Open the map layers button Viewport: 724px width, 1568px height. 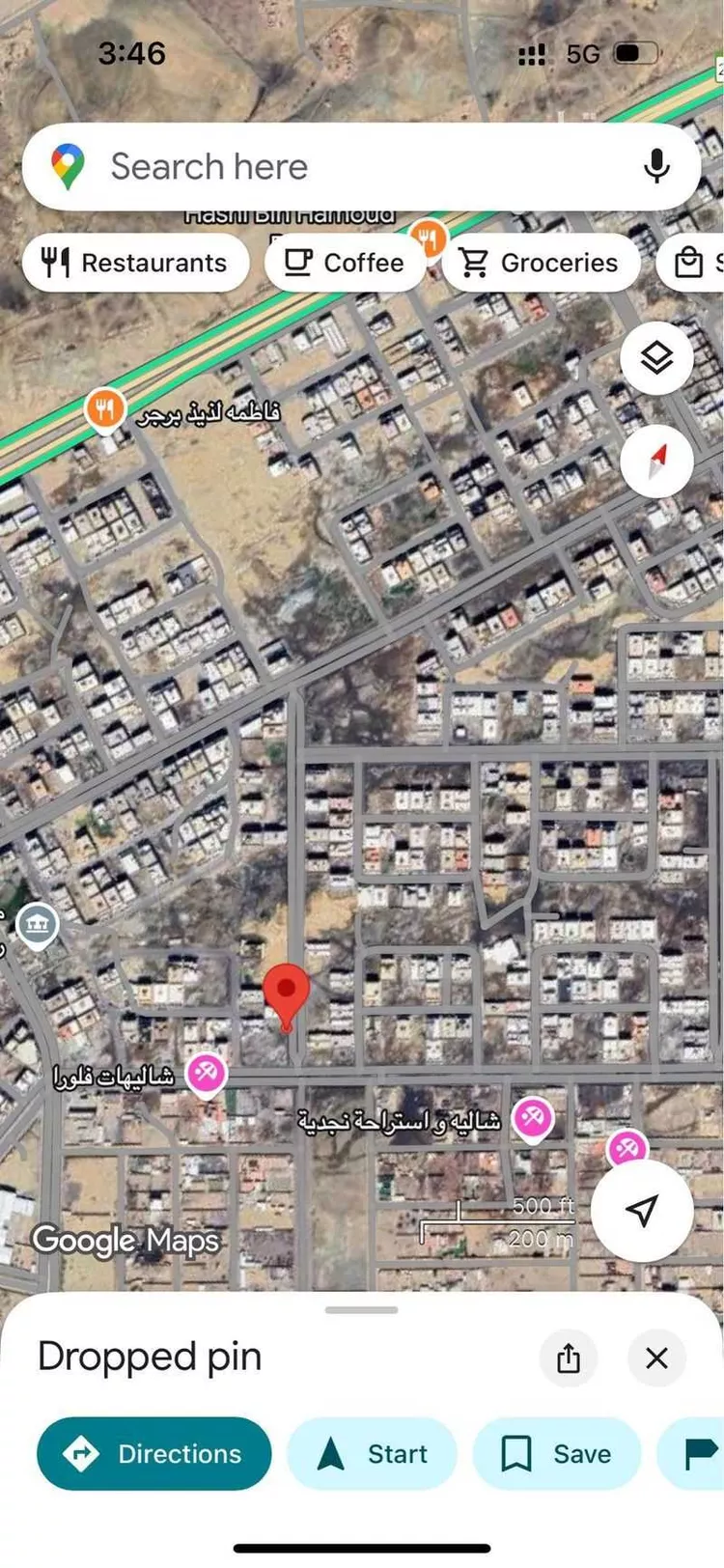pyautogui.click(x=656, y=358)
